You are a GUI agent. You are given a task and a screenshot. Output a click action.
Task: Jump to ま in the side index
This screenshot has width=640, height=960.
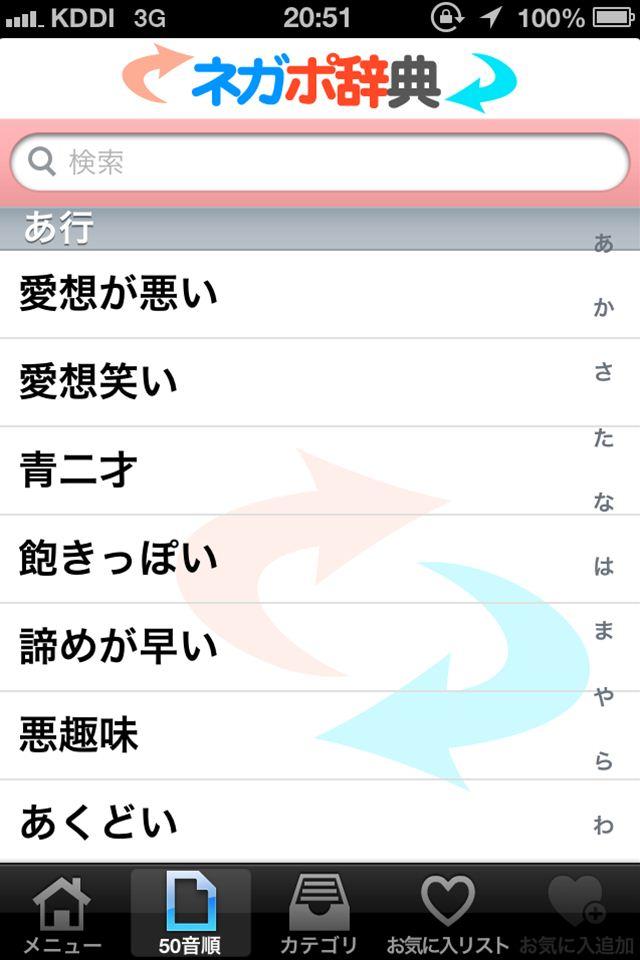(603, 631)
